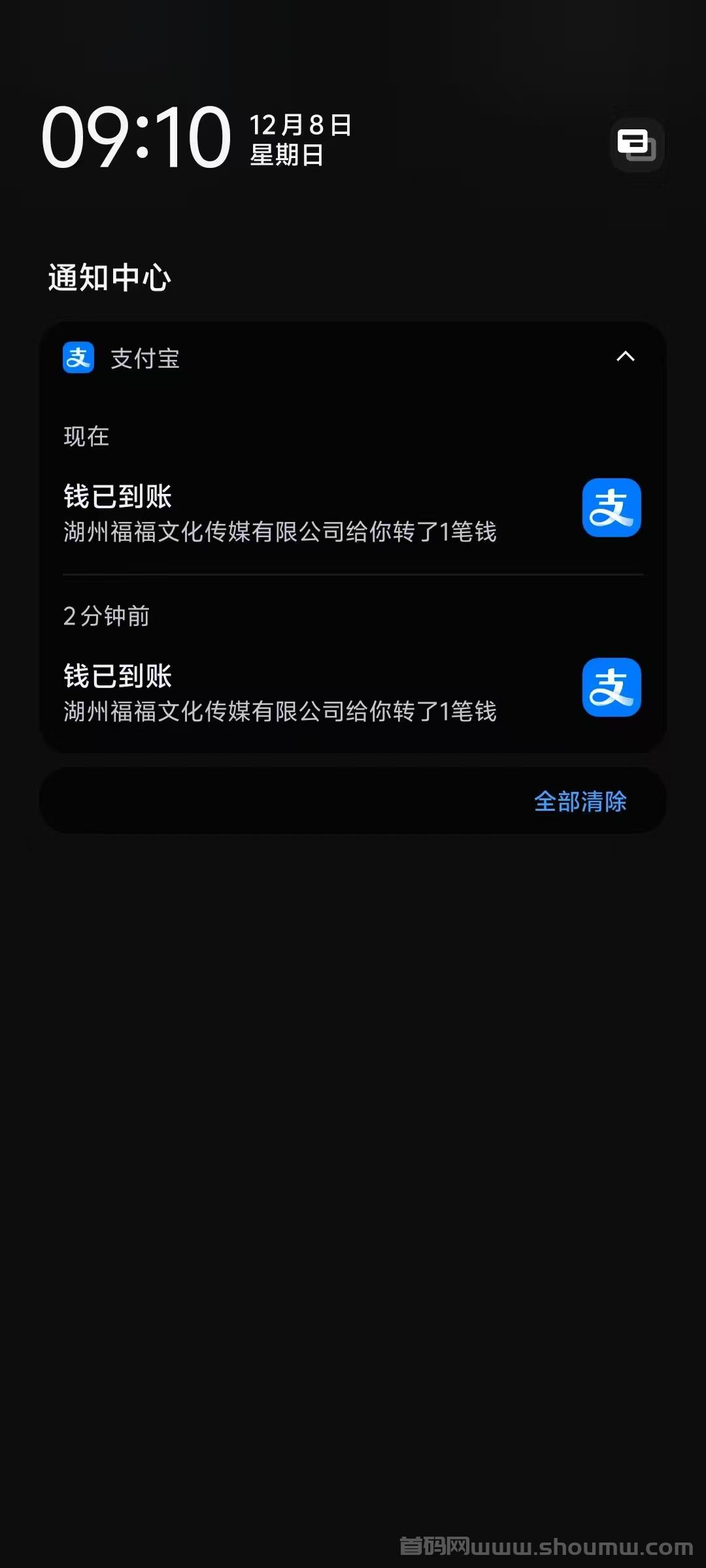Tap 全部清除 to clear all notifications
Image resolution: width=706 pixels, height=1568 pixels.
click(x=580, y=801)
